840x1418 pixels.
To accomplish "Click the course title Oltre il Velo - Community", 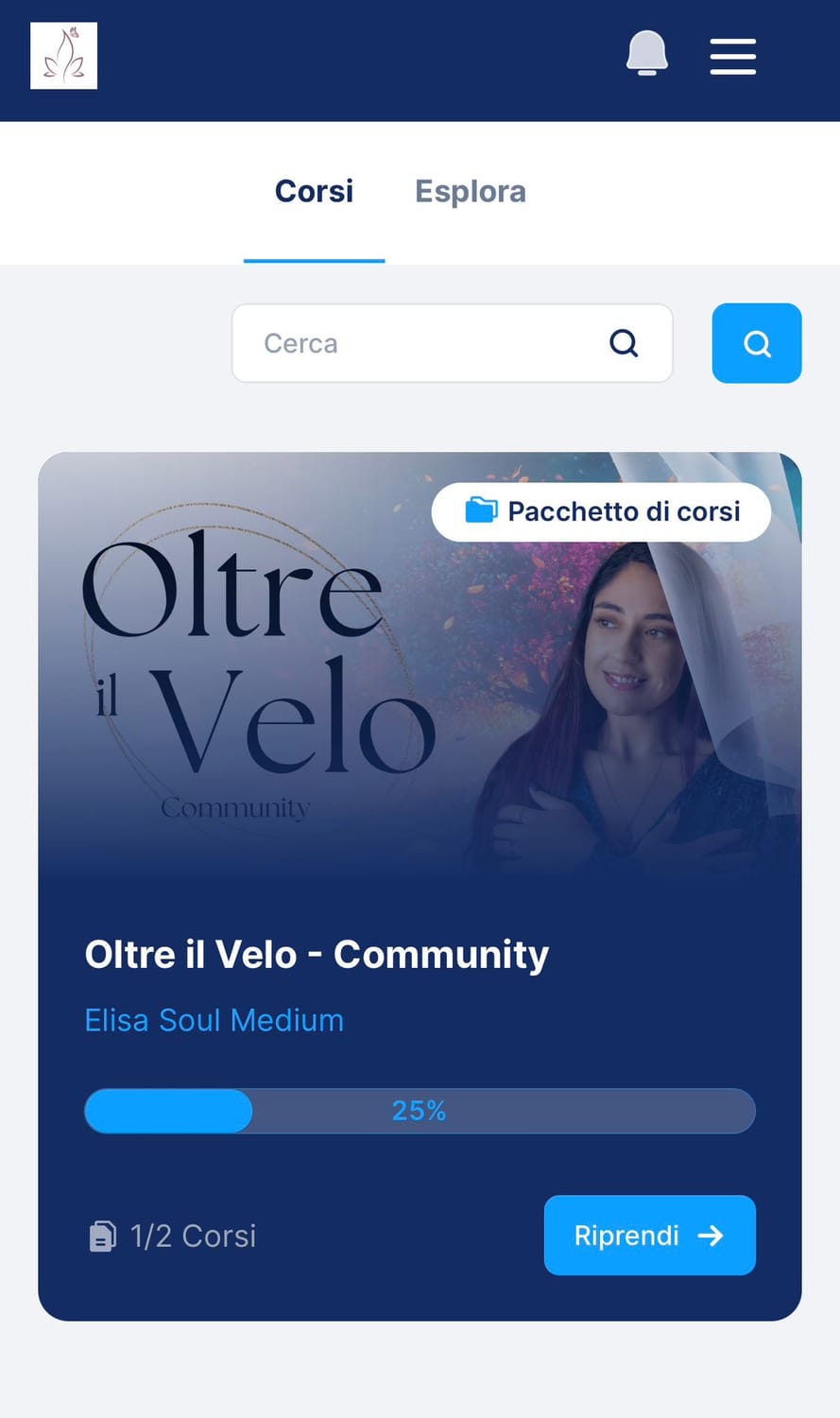I will [317, 954].
